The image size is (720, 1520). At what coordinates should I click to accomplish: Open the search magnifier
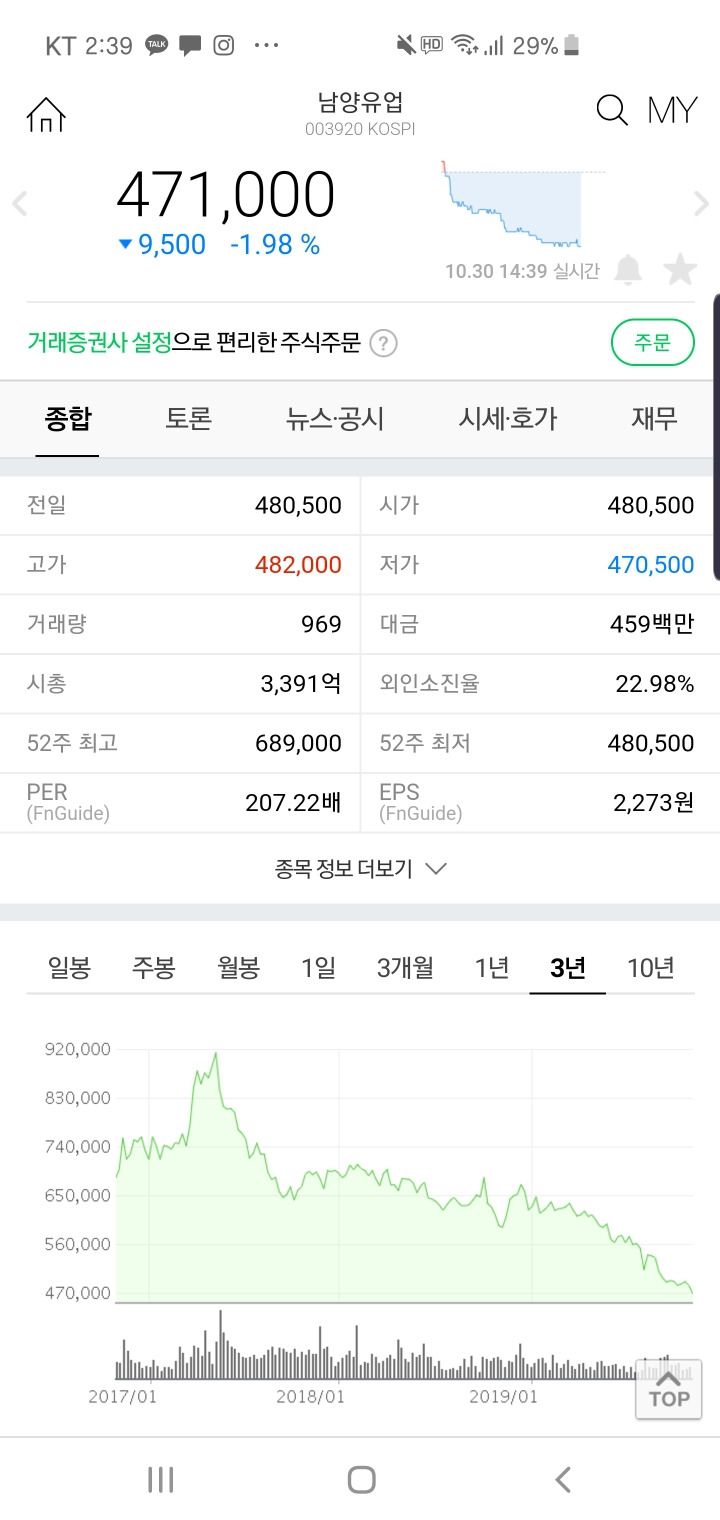(x=612, y=110)
